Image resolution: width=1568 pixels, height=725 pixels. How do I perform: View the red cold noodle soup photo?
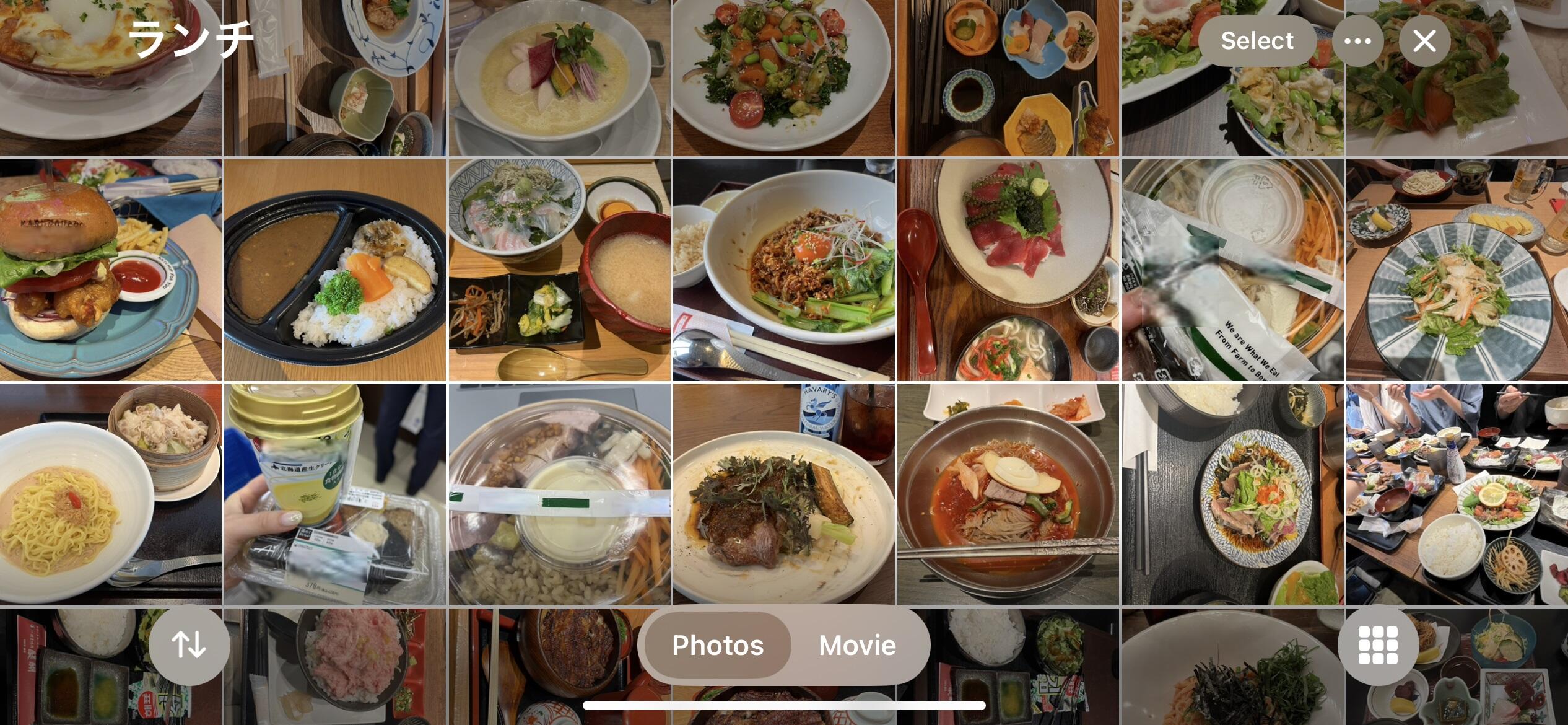1008,494
